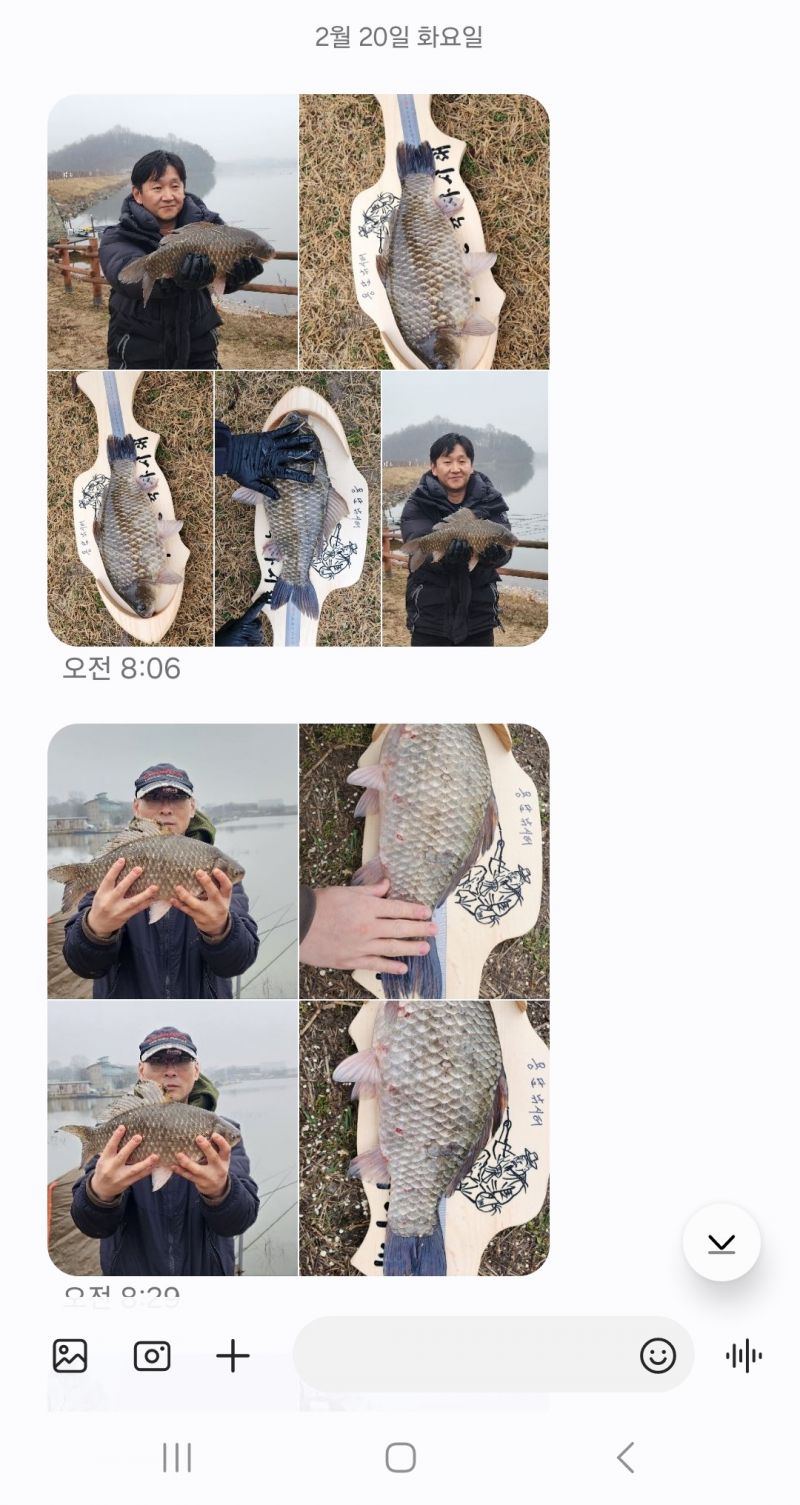Open the gallery image attachment icon
Screen dimensions: 800x1505
coord(70,1356)
